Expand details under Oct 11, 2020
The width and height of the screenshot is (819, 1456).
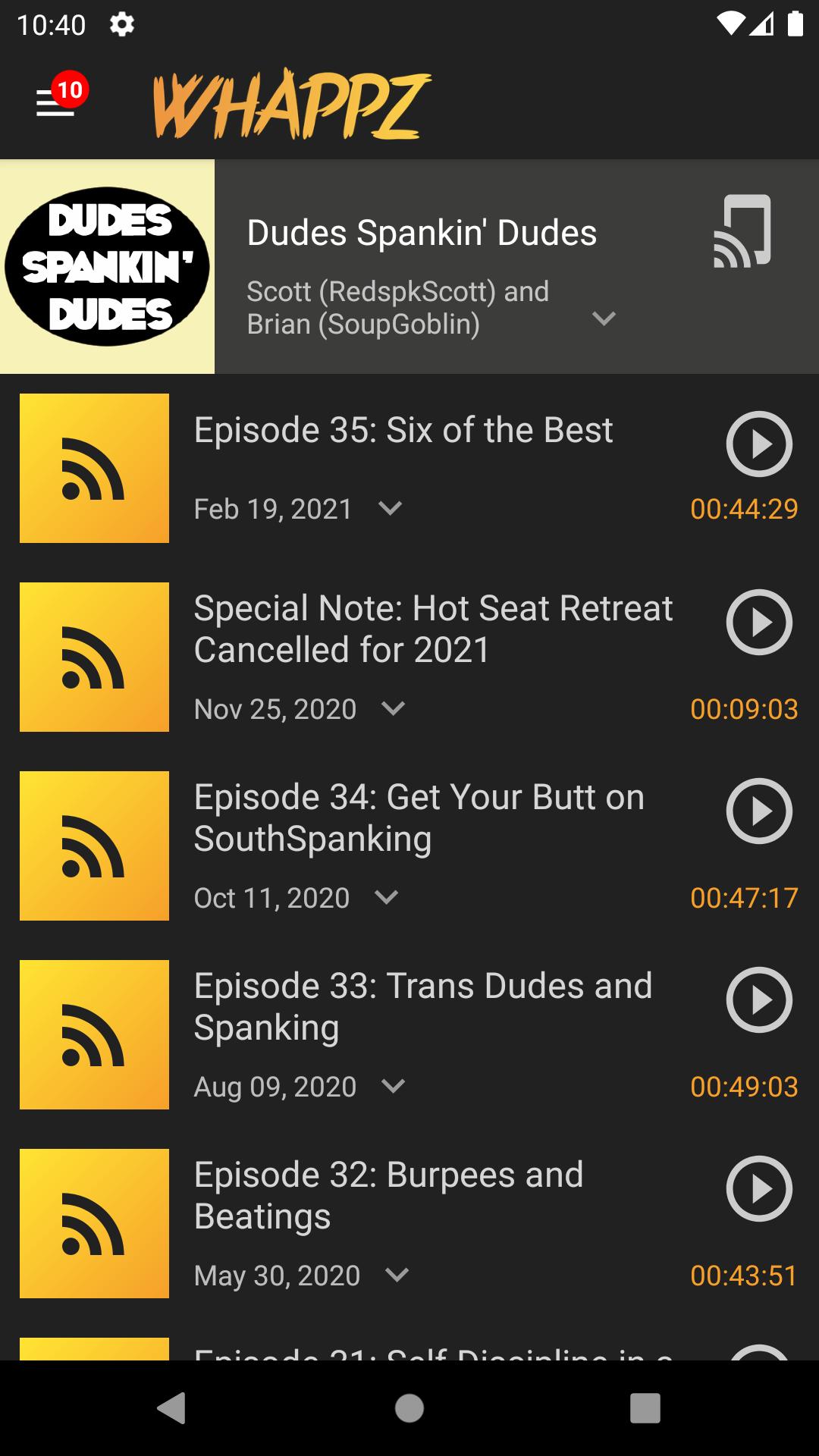(x=386, y=897)
